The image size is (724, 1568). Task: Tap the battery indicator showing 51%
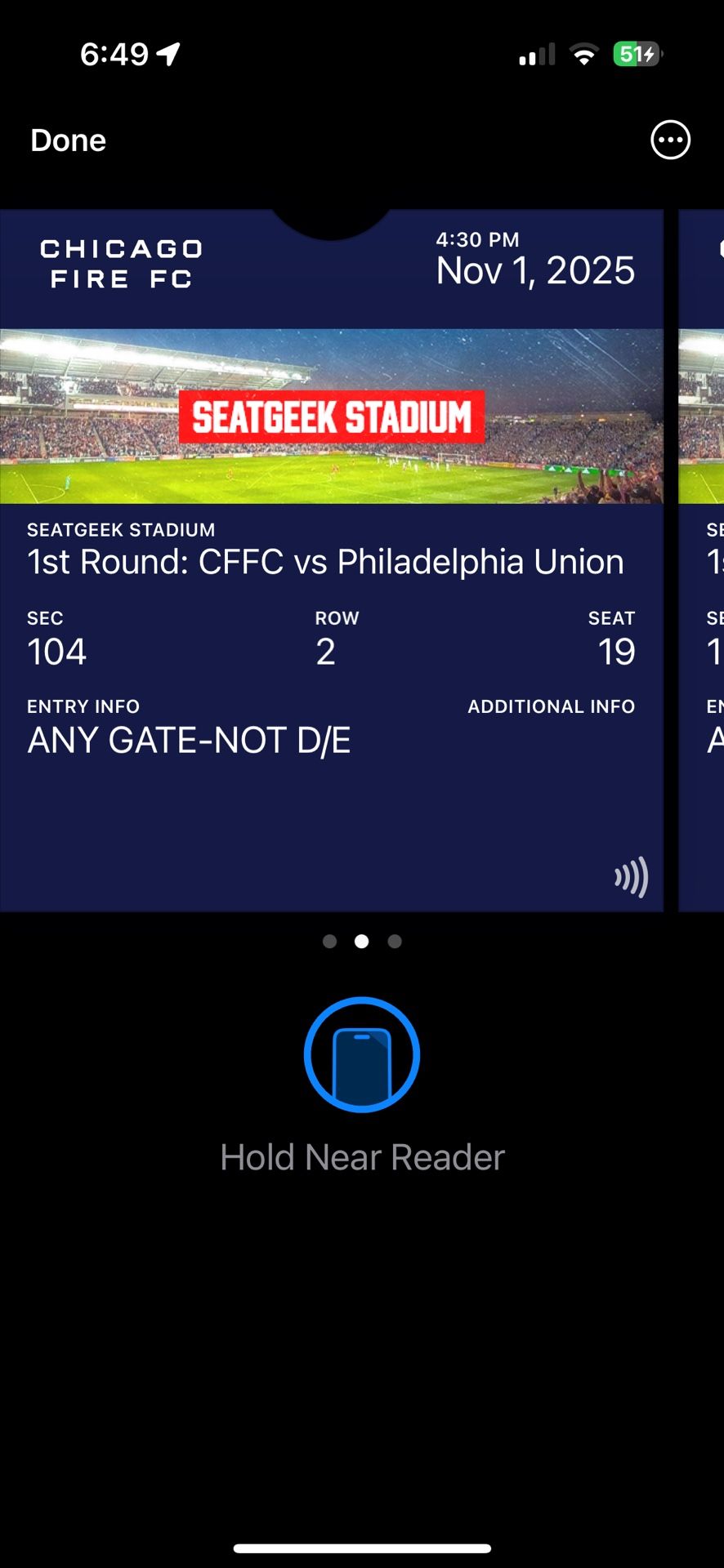pos(636,54)
